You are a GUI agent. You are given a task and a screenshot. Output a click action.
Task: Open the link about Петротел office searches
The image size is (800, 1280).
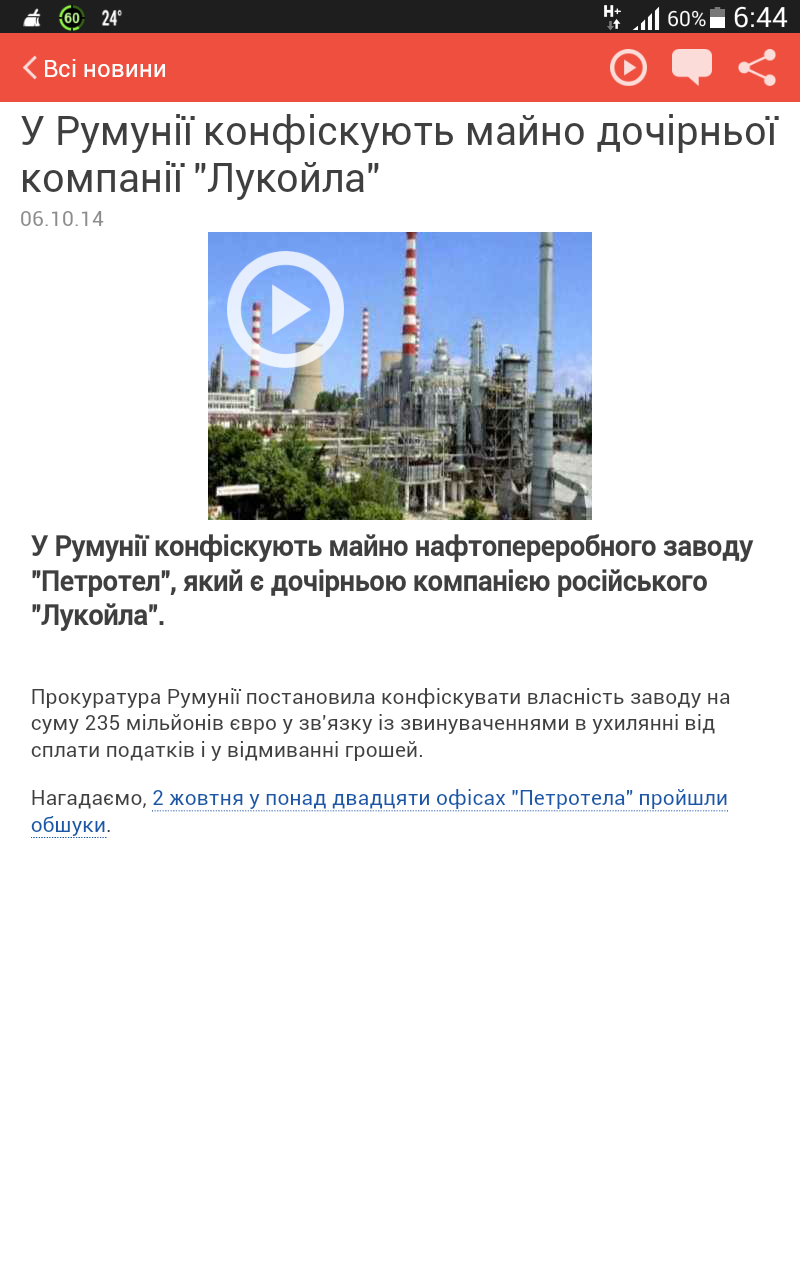tap(440, 799)
